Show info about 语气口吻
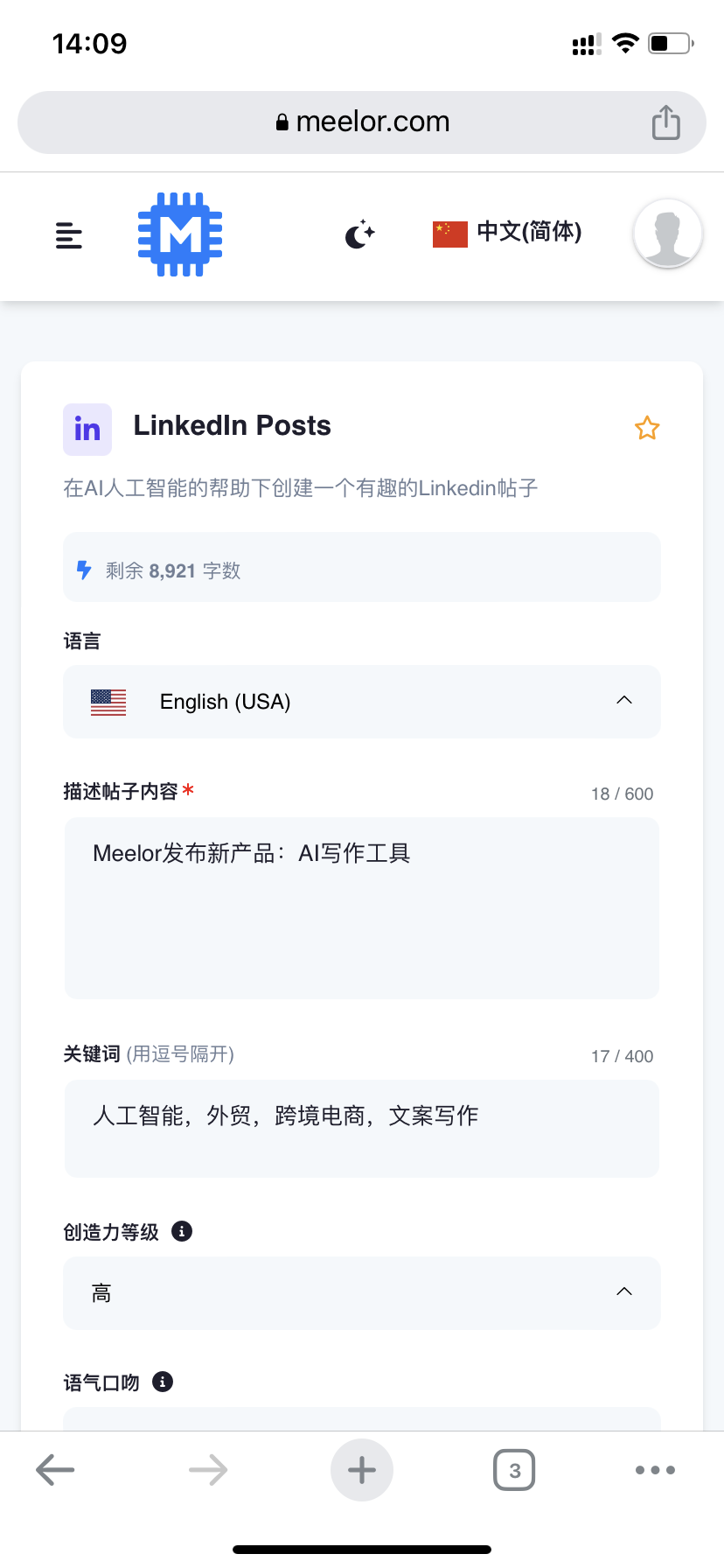The height and width of the screenshot is (1568, 724). point(163,1382)
